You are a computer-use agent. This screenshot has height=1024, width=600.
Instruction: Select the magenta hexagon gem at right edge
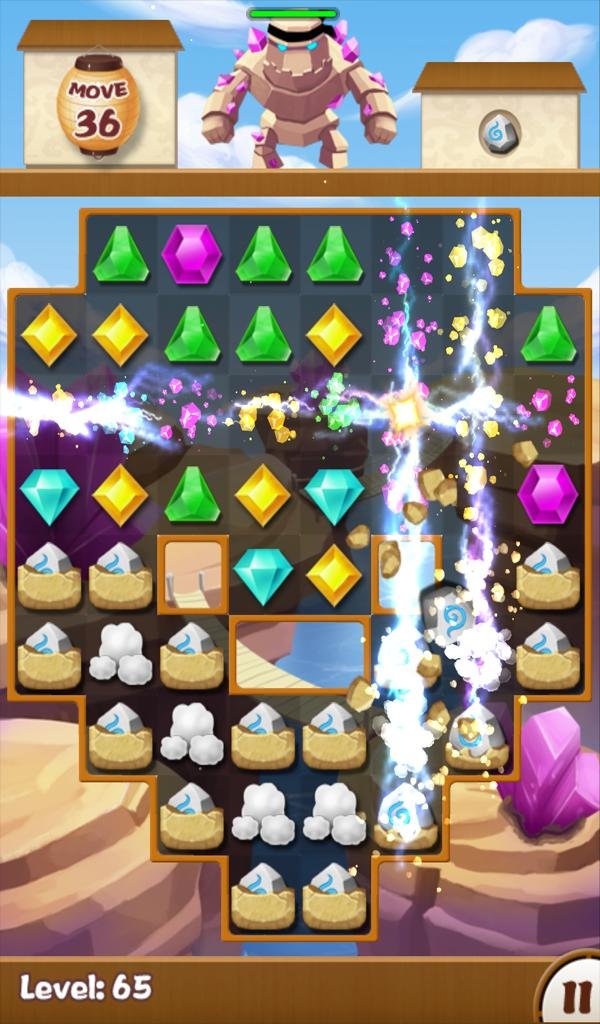click(548, 494)
